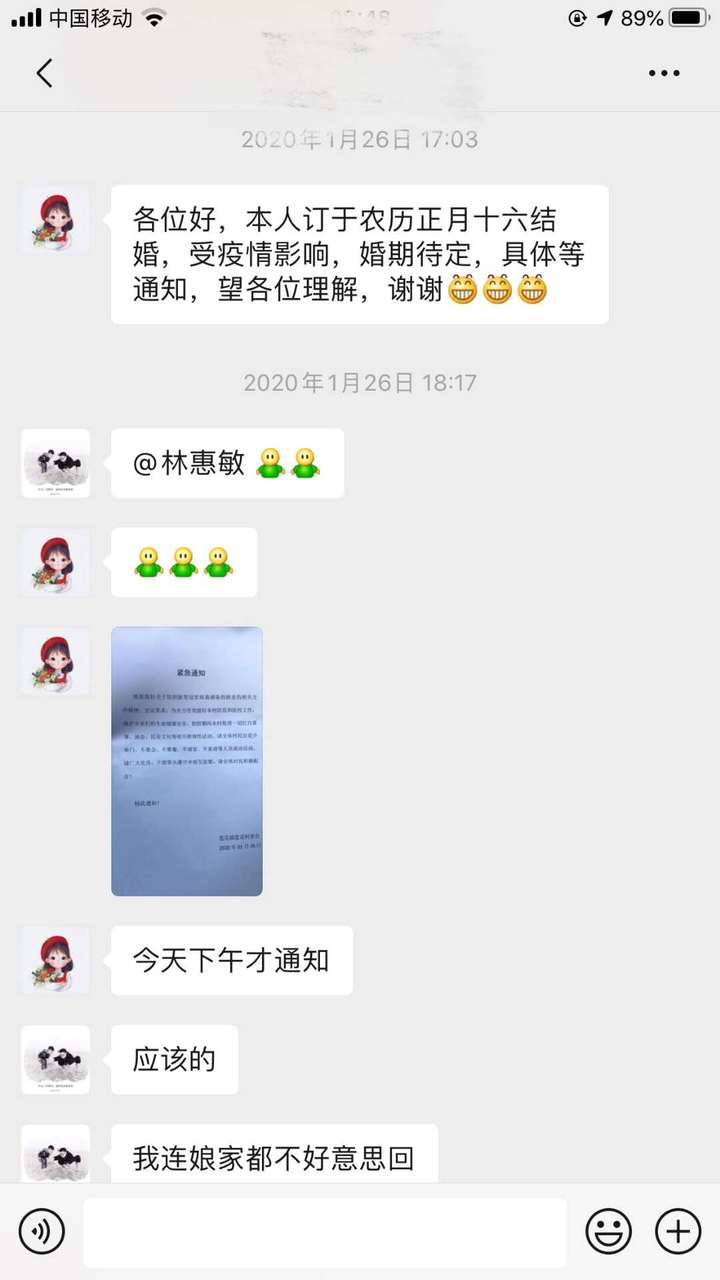
Task: View avatar of wedding announcement sender
Action: coord(55,220)
